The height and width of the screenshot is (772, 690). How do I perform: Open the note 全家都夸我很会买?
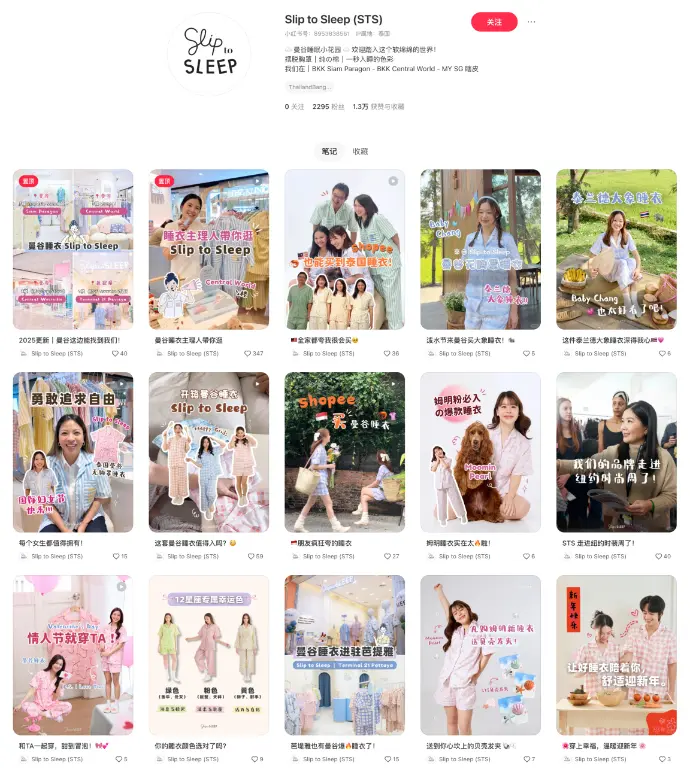[345, 249]
